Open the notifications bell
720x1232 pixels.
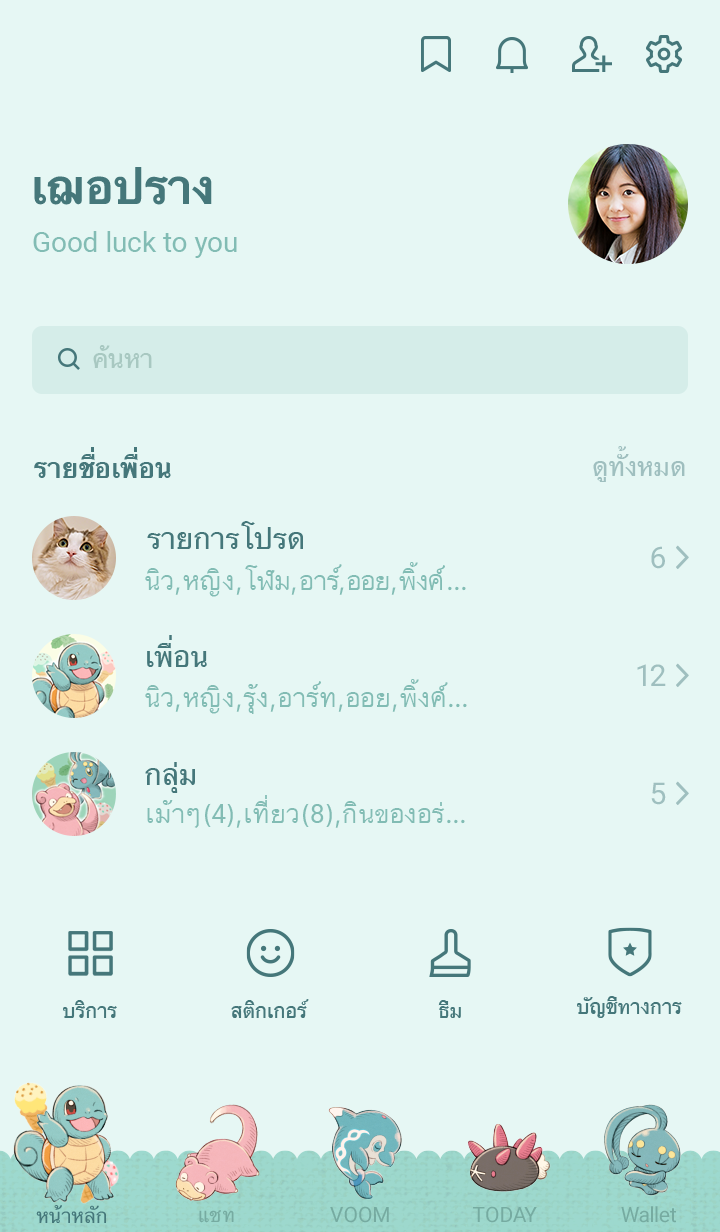[512, 55]
